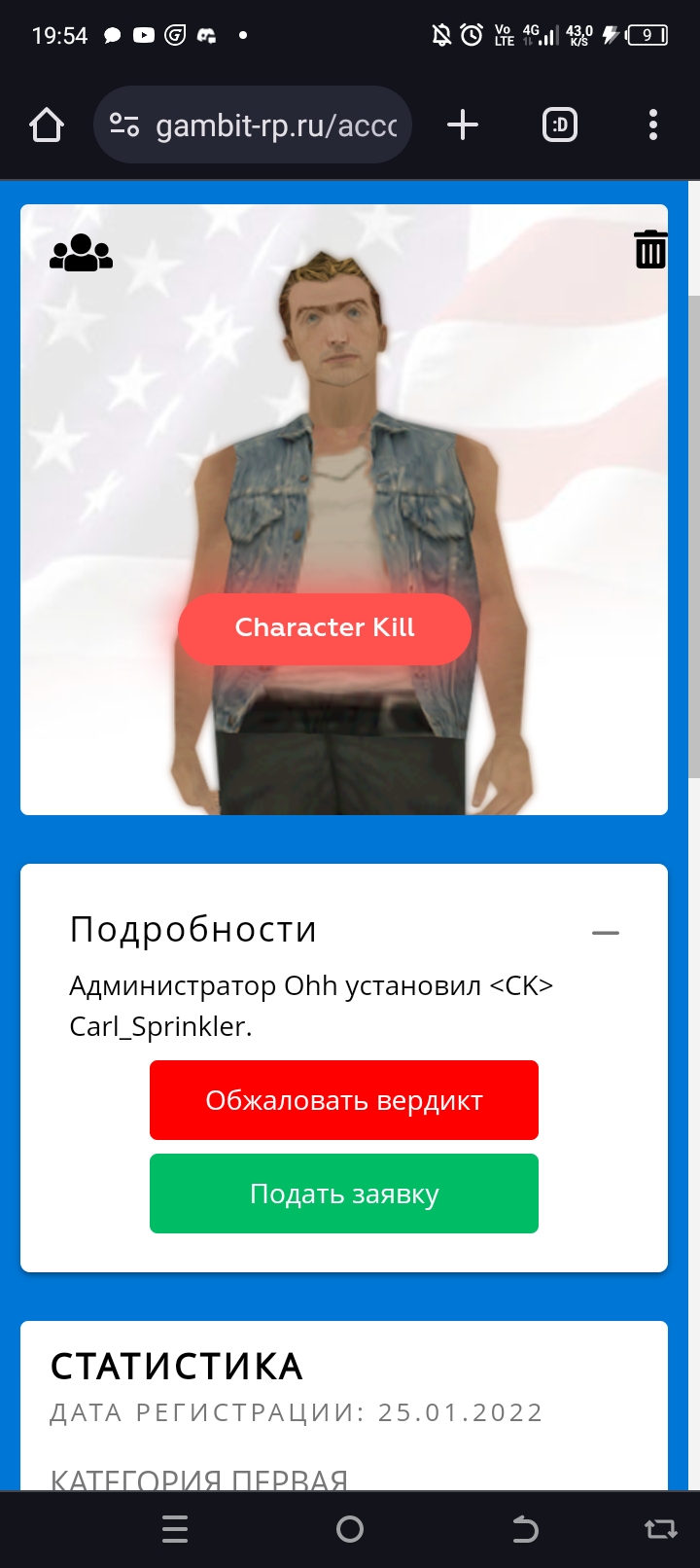Screen dimensions: 700x1568
Task: Open the browser home page
Action: pos(47,125)
